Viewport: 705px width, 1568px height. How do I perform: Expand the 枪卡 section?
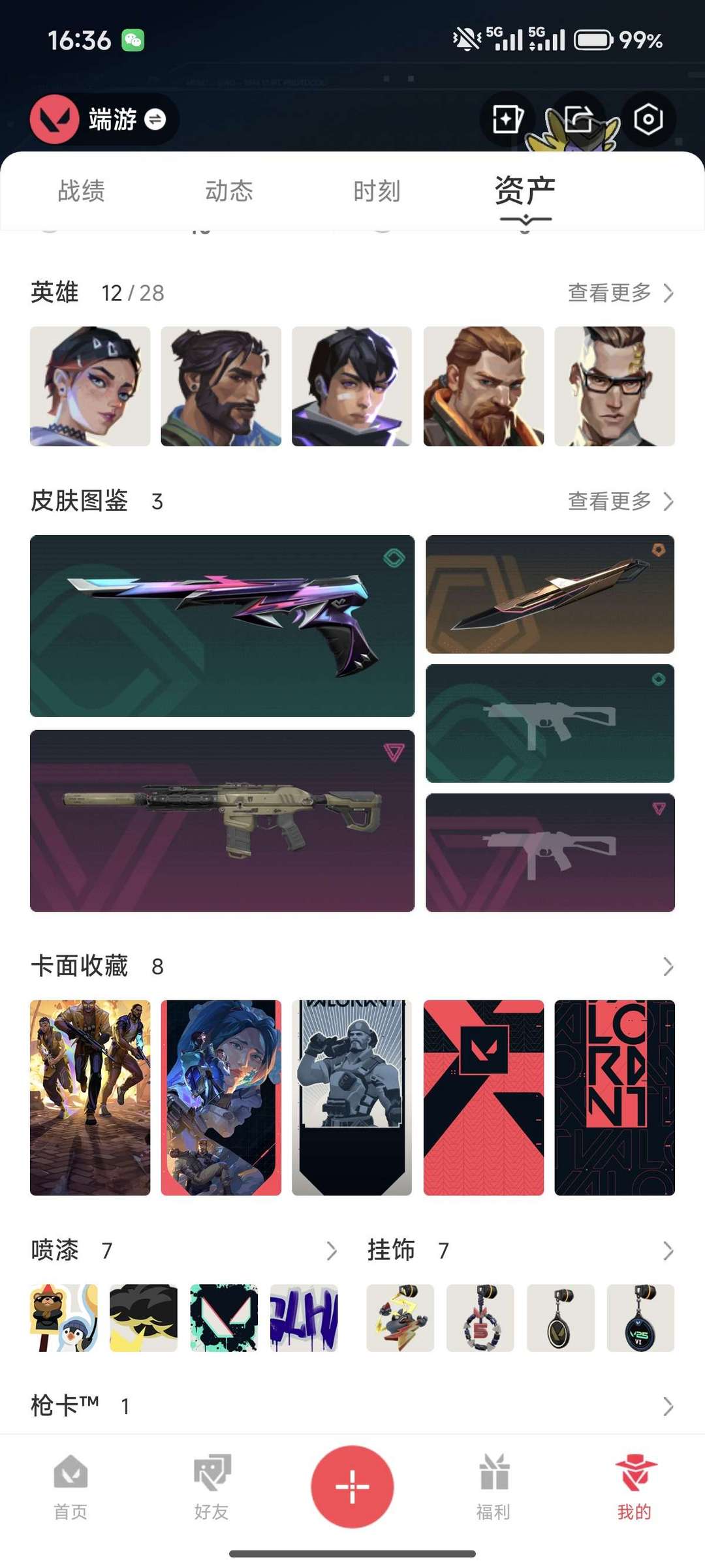tap(668, 1406)
